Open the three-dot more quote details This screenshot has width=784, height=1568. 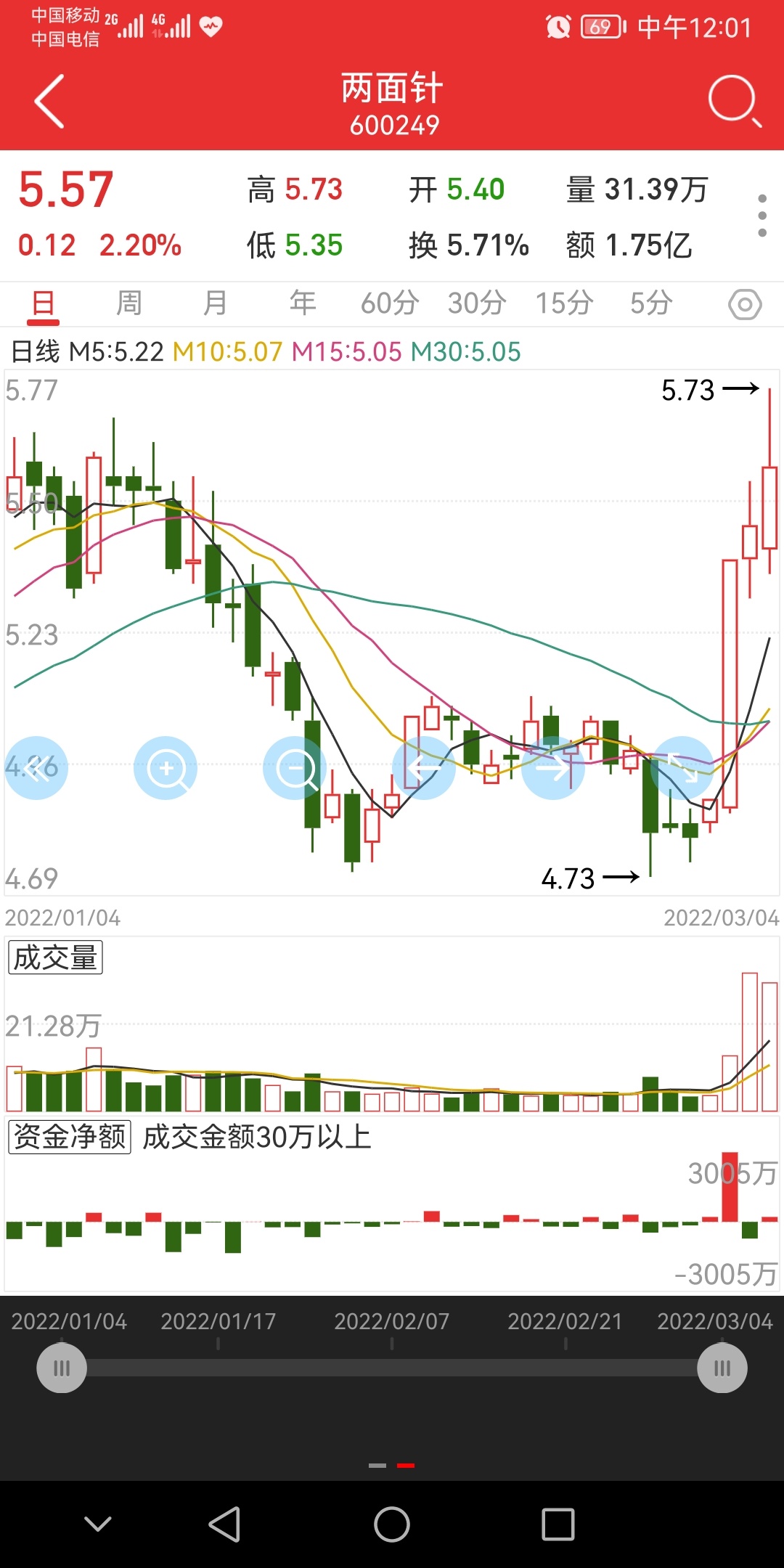(x=762, y=216)
